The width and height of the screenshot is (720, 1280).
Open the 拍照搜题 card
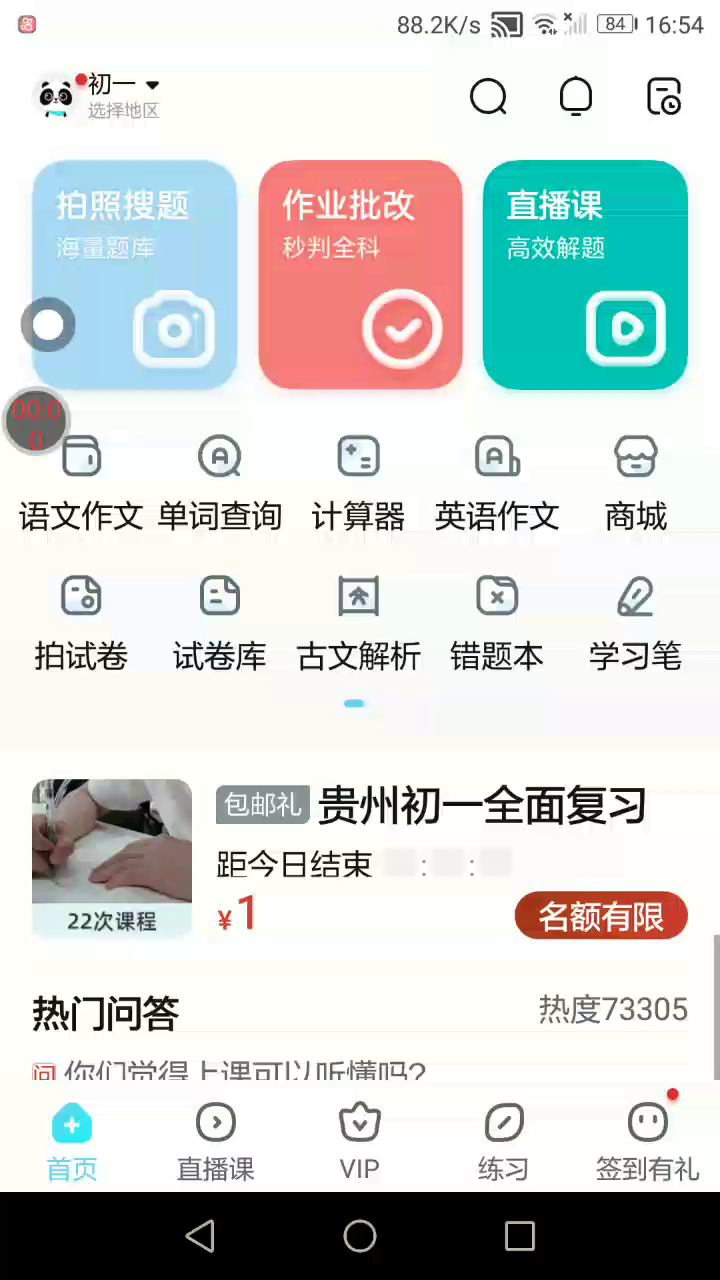point(135,274)
